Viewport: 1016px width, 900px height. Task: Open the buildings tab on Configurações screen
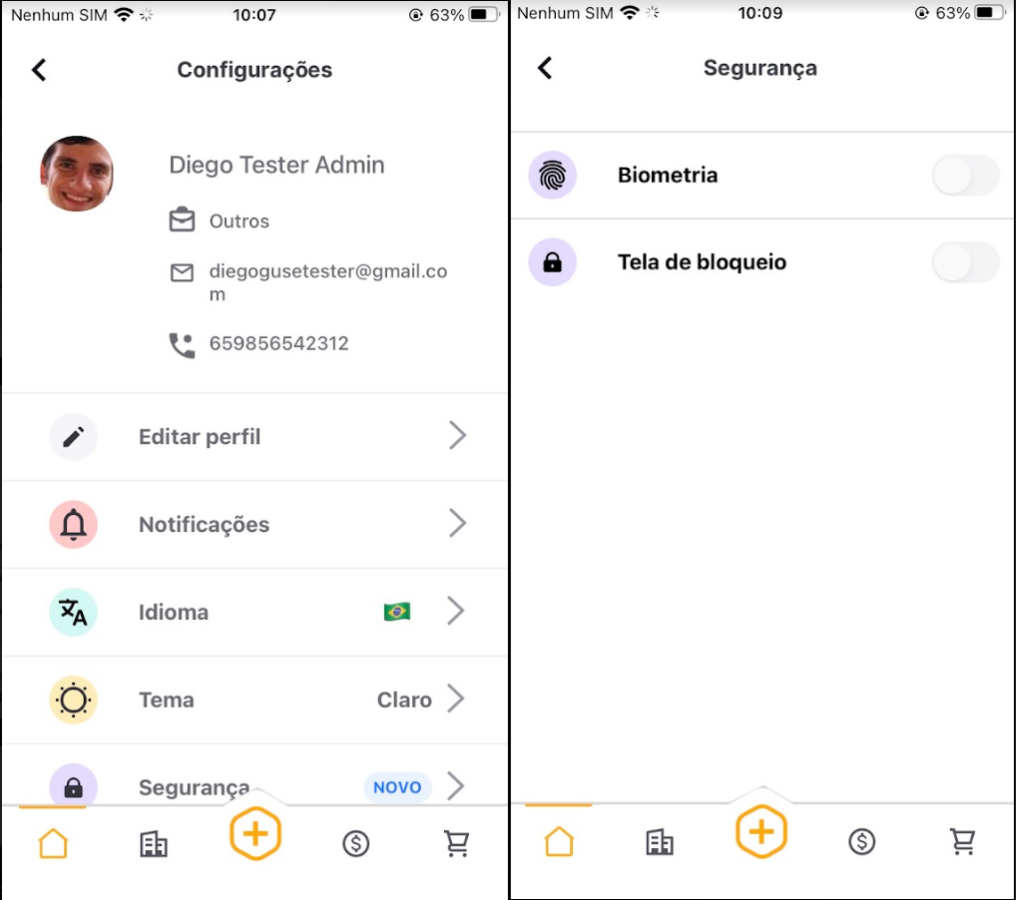[x=153, y=844]
